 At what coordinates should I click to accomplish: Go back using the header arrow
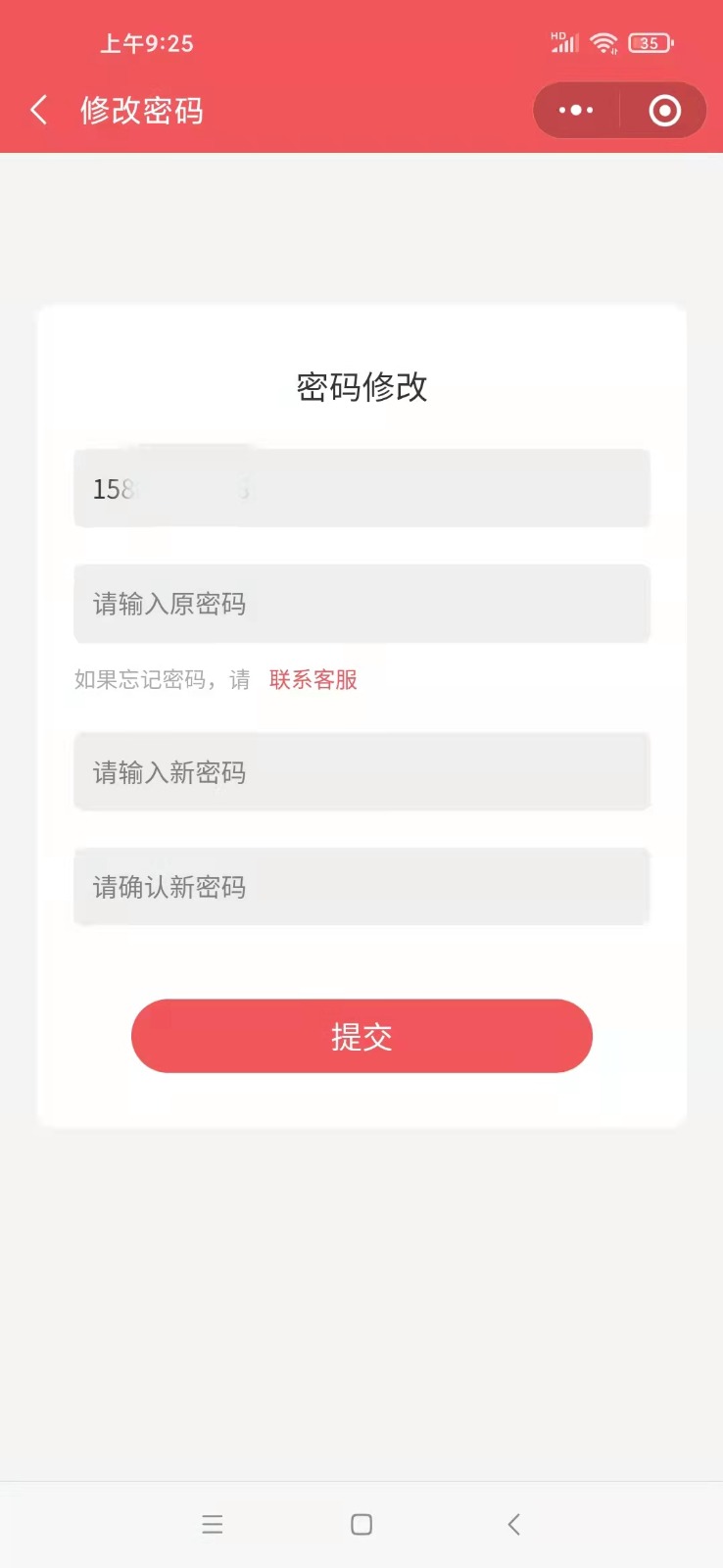[39, 110]
